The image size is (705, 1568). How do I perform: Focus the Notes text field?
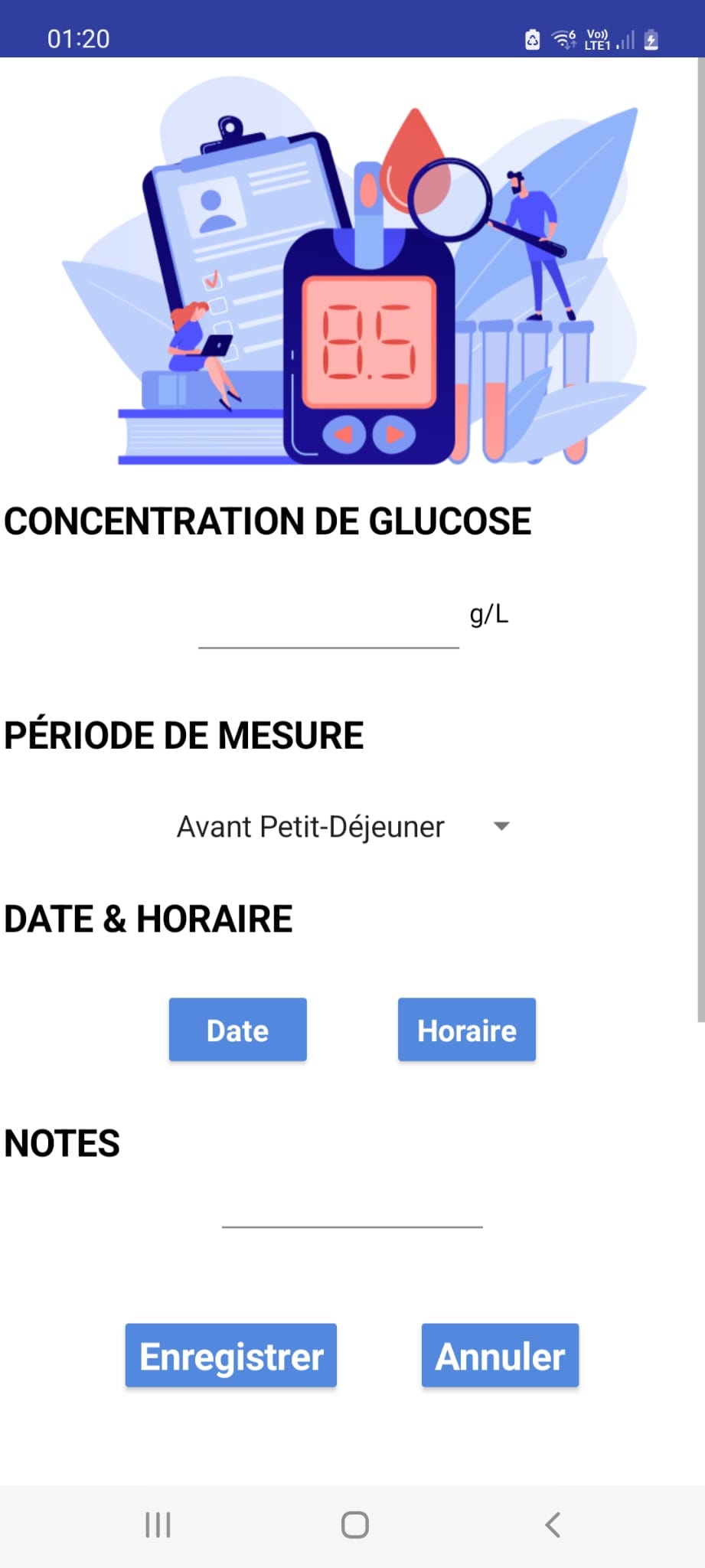coord(352,1201)
